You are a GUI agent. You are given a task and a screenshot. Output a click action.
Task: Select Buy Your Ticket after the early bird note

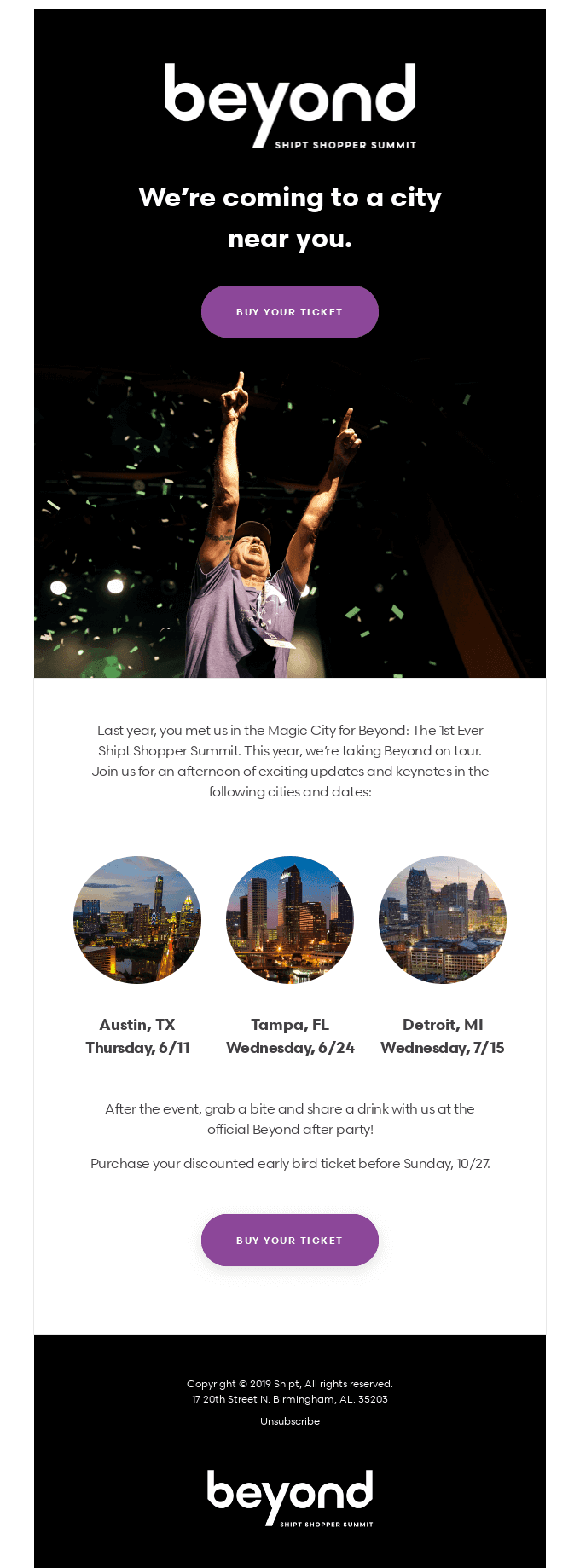pyautogui.click(x=290, y=1241)
